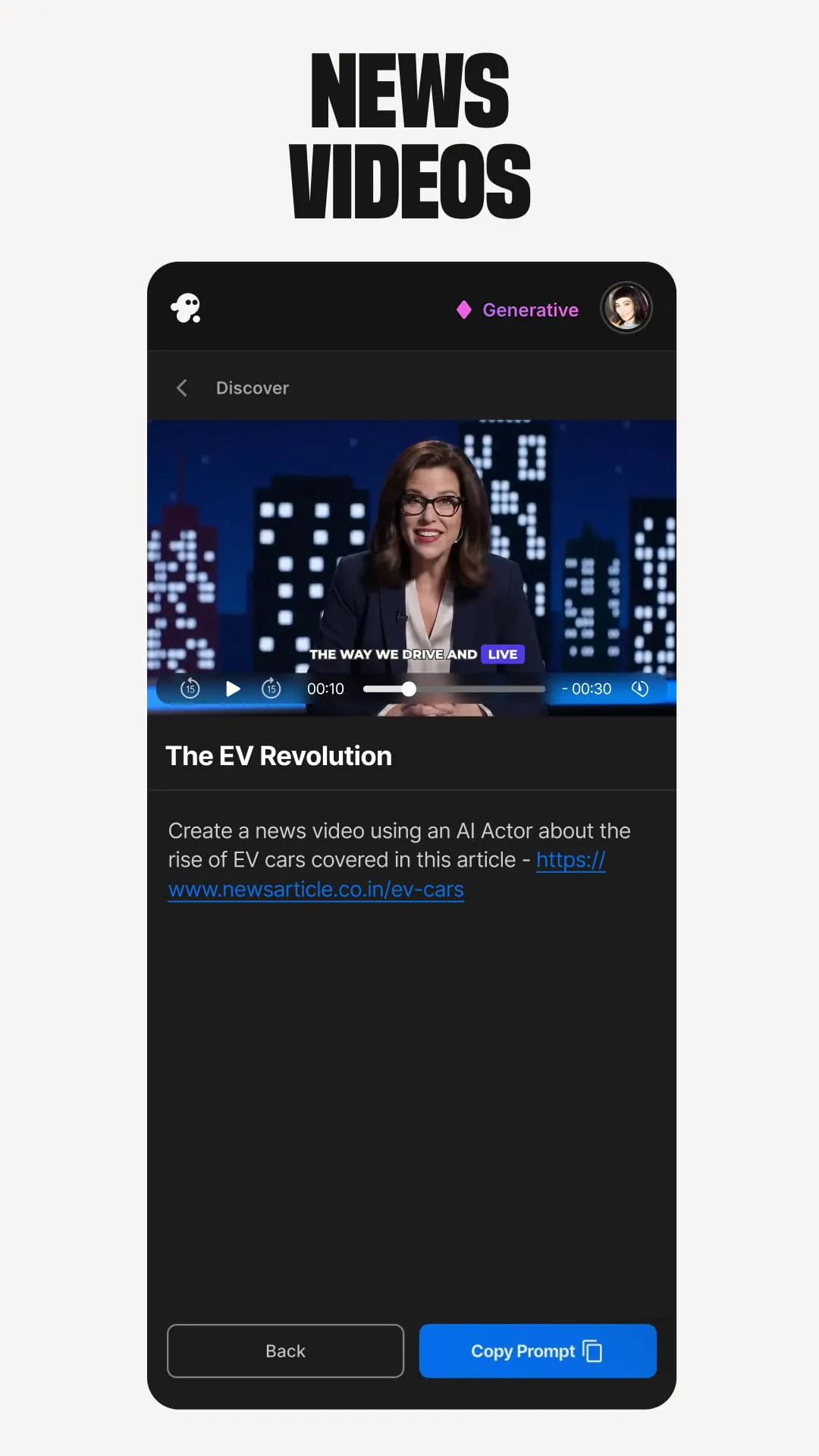Open the Discover section
The image size is (819, 1456).
[253, 388]
